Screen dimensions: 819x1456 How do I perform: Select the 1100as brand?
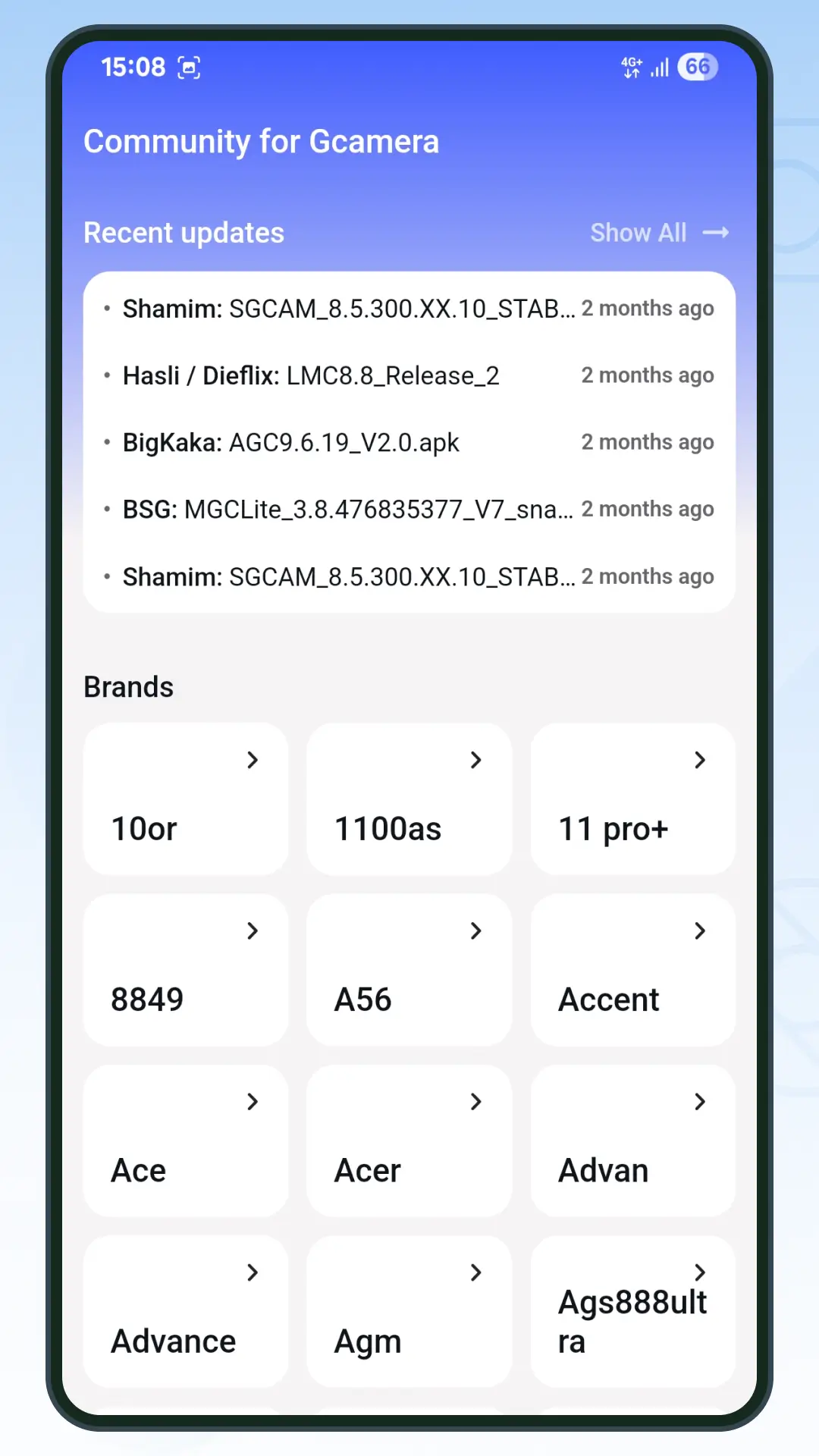point(409,799)
